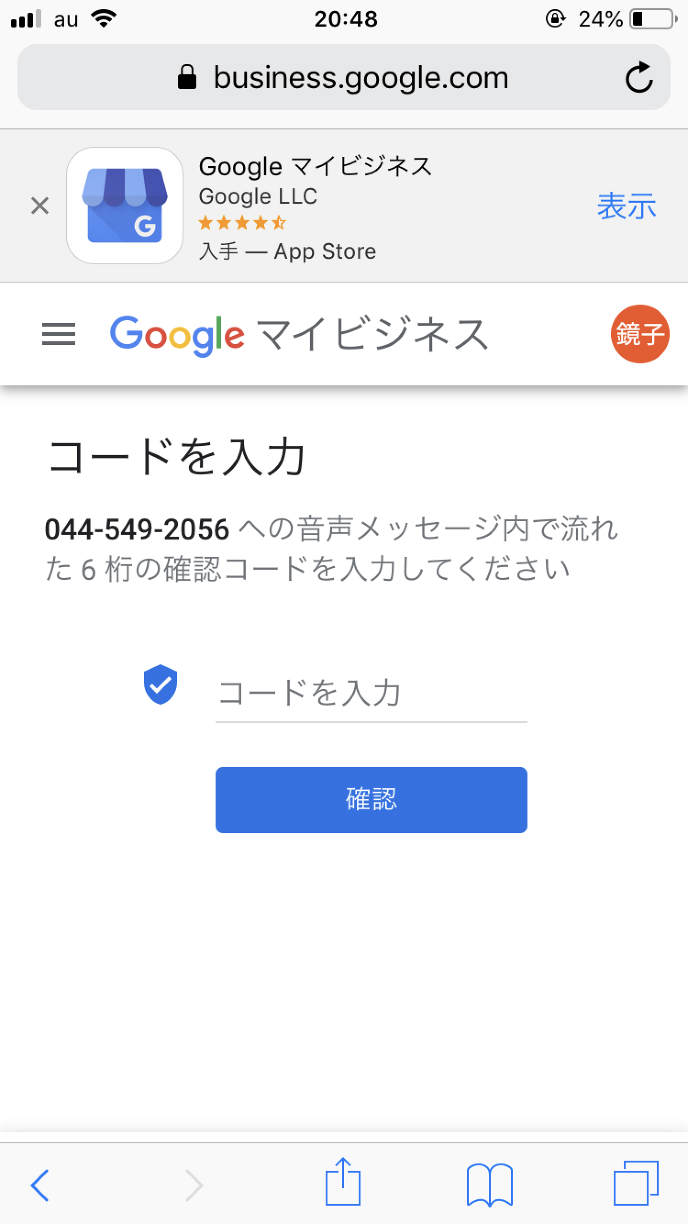Open Safari bookmarks
This screenshot has height=1224, width=688.
[x=490, y=1185]
